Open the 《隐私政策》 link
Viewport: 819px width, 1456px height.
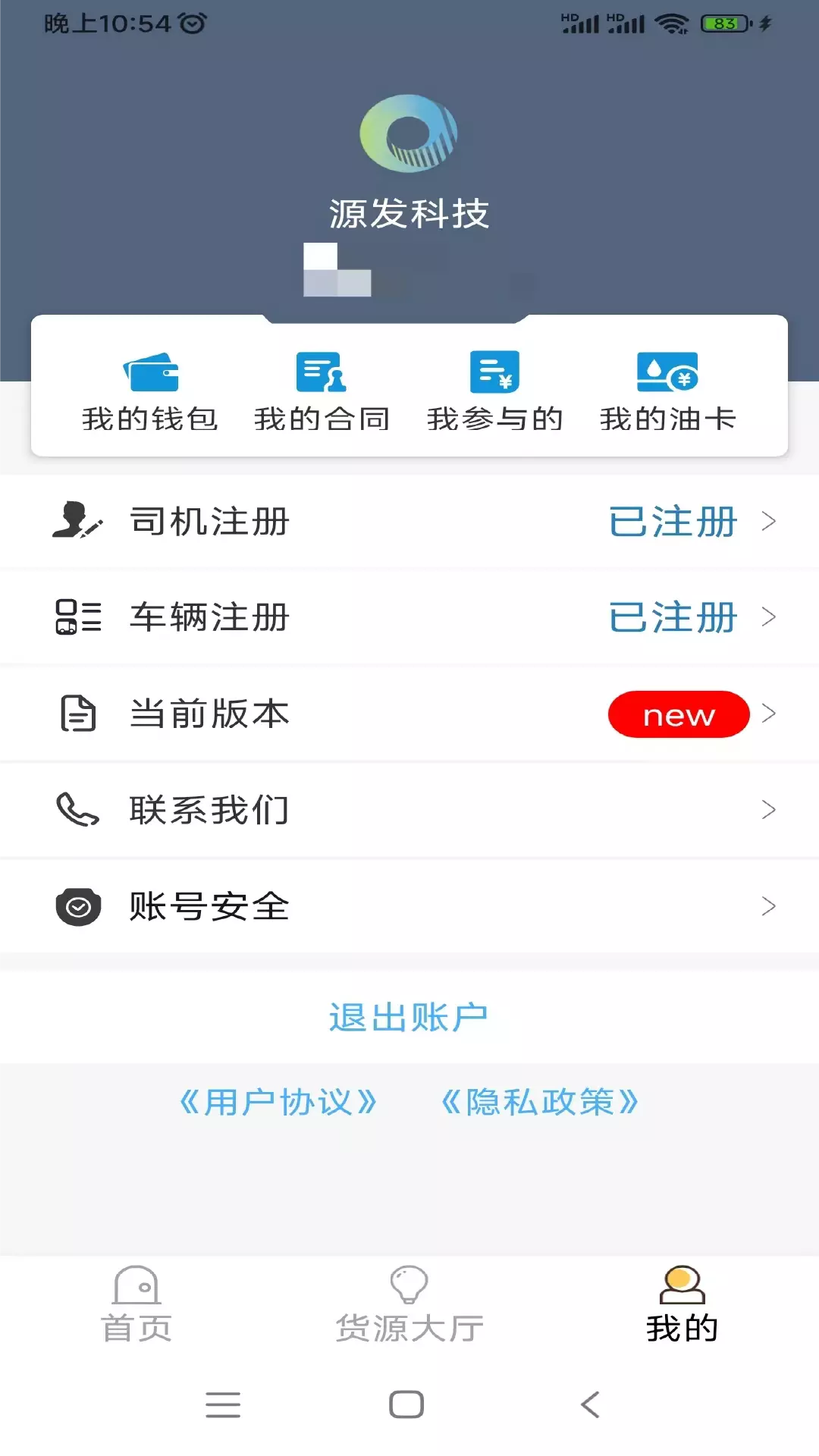click(540, 1102)
